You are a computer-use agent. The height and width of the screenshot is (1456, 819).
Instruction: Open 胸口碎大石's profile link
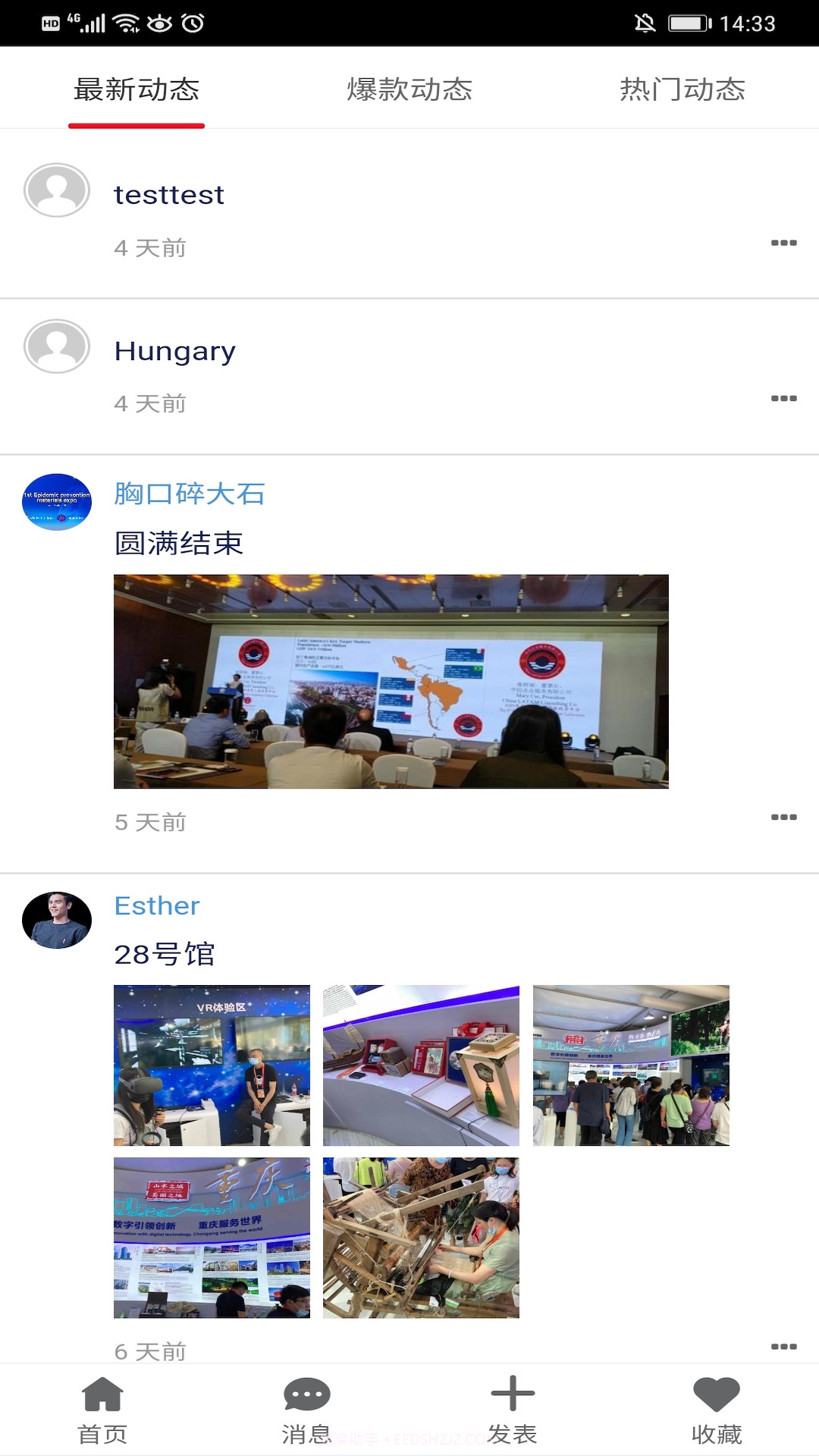[190, 494]
